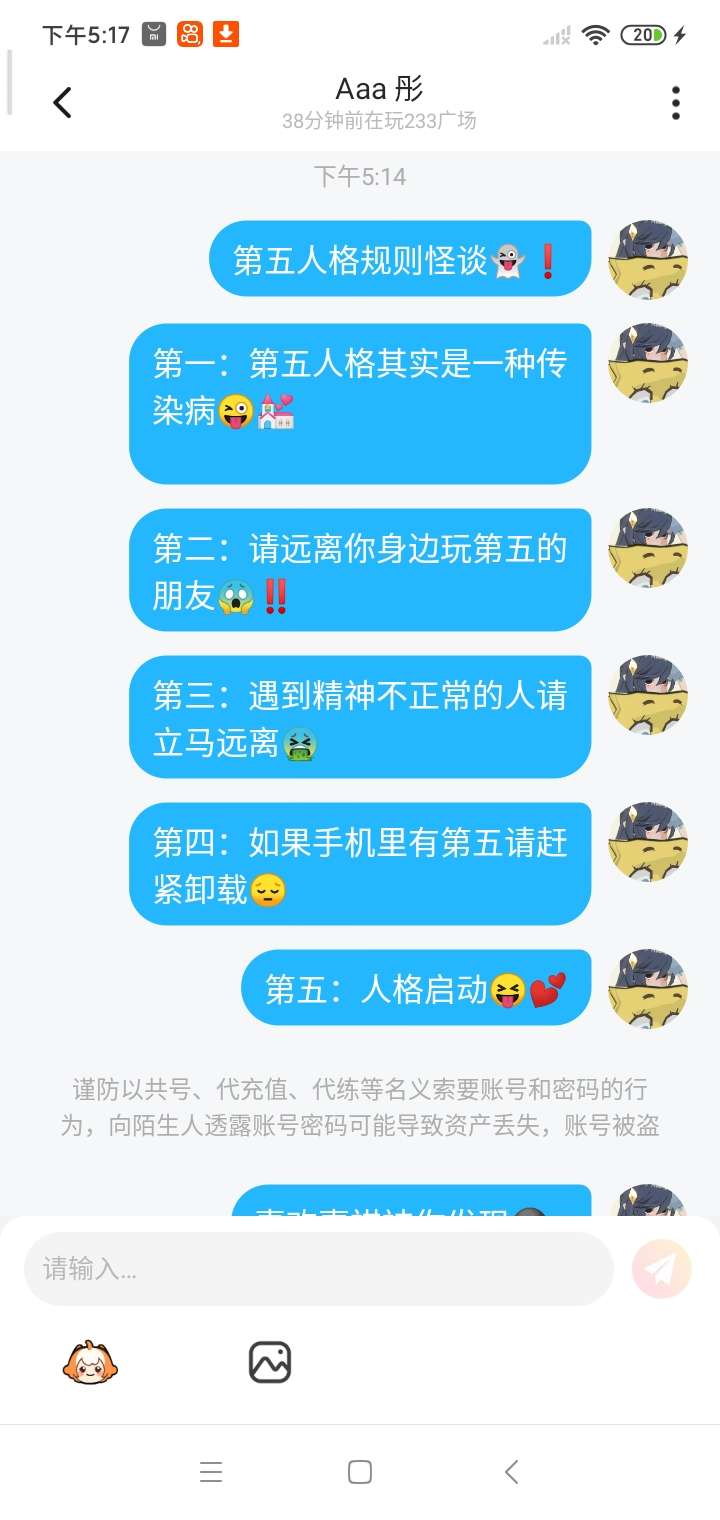Tap the system home button

(x=360, y=1472)
